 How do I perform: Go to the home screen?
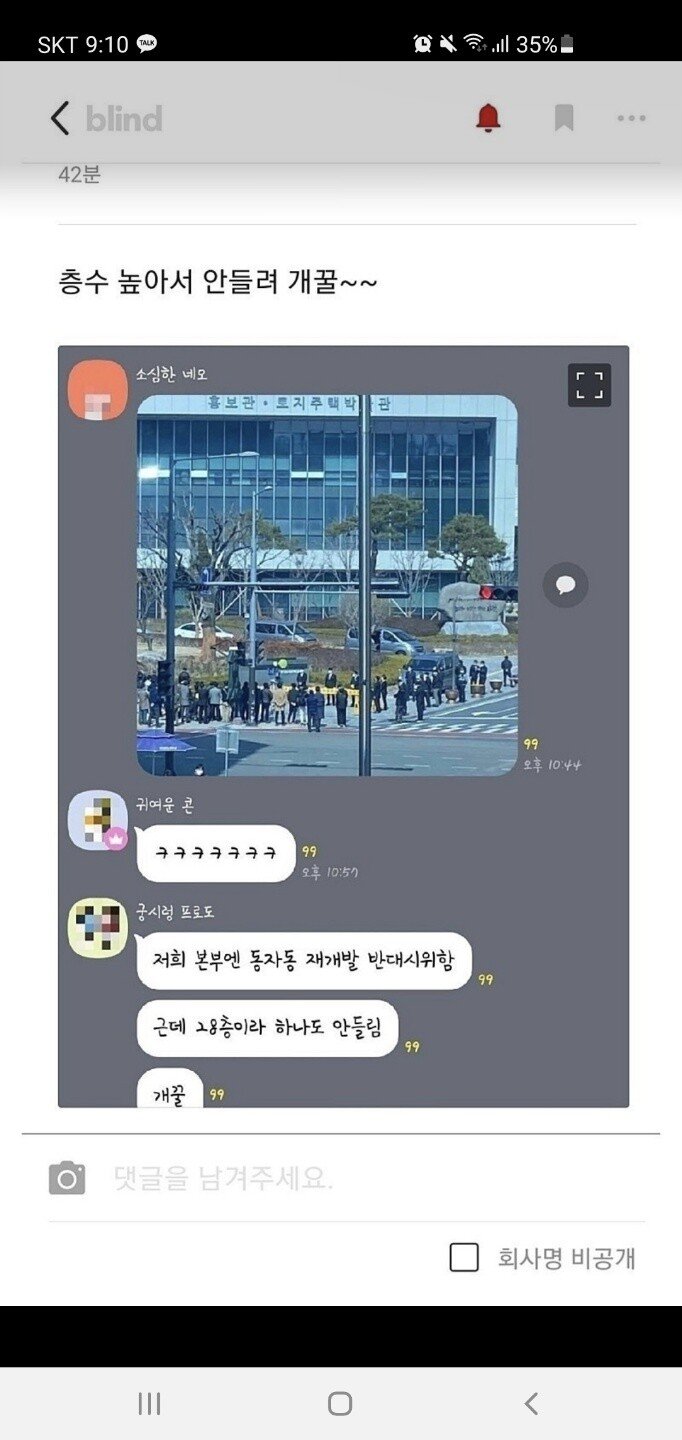[x=340, y=1404]
